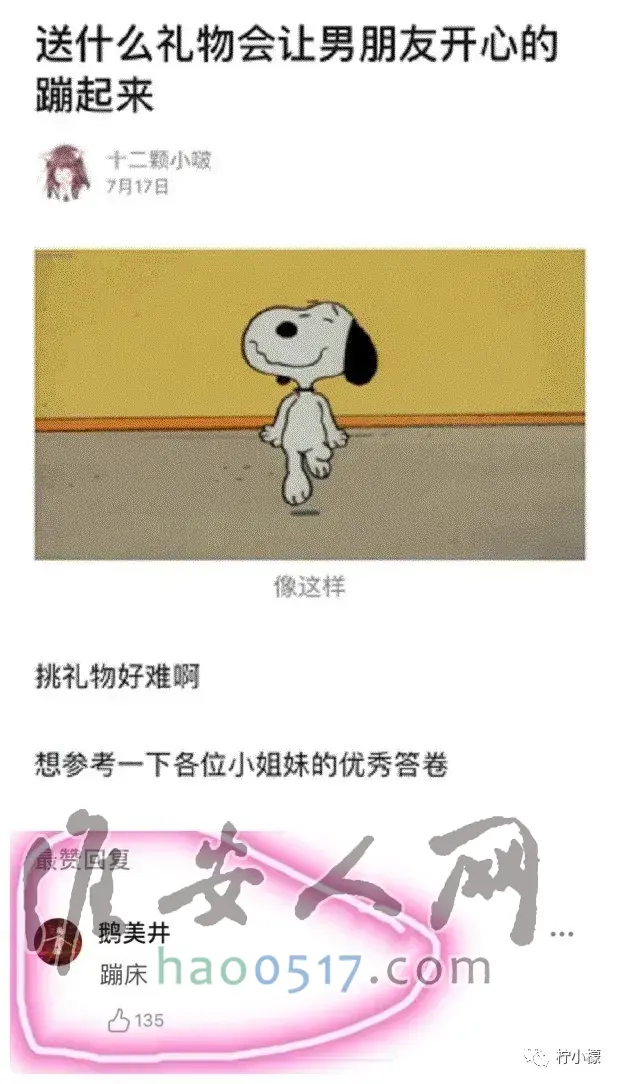Image resolution: width=620 pixels, height=1084 pixels.
Task: Open the overflow menu on 鹅美井's reply
Action: [563, 934]
